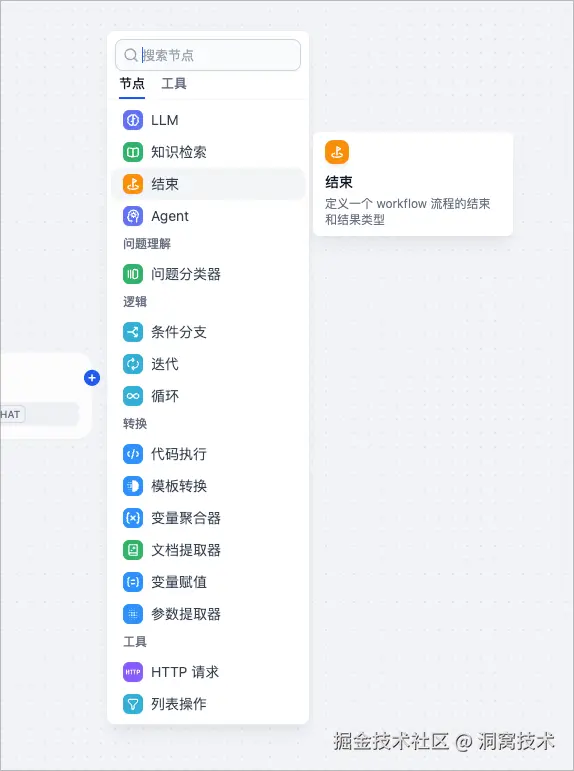
Task: Add a 代码执行 node
Action: (x=208, y=454)
